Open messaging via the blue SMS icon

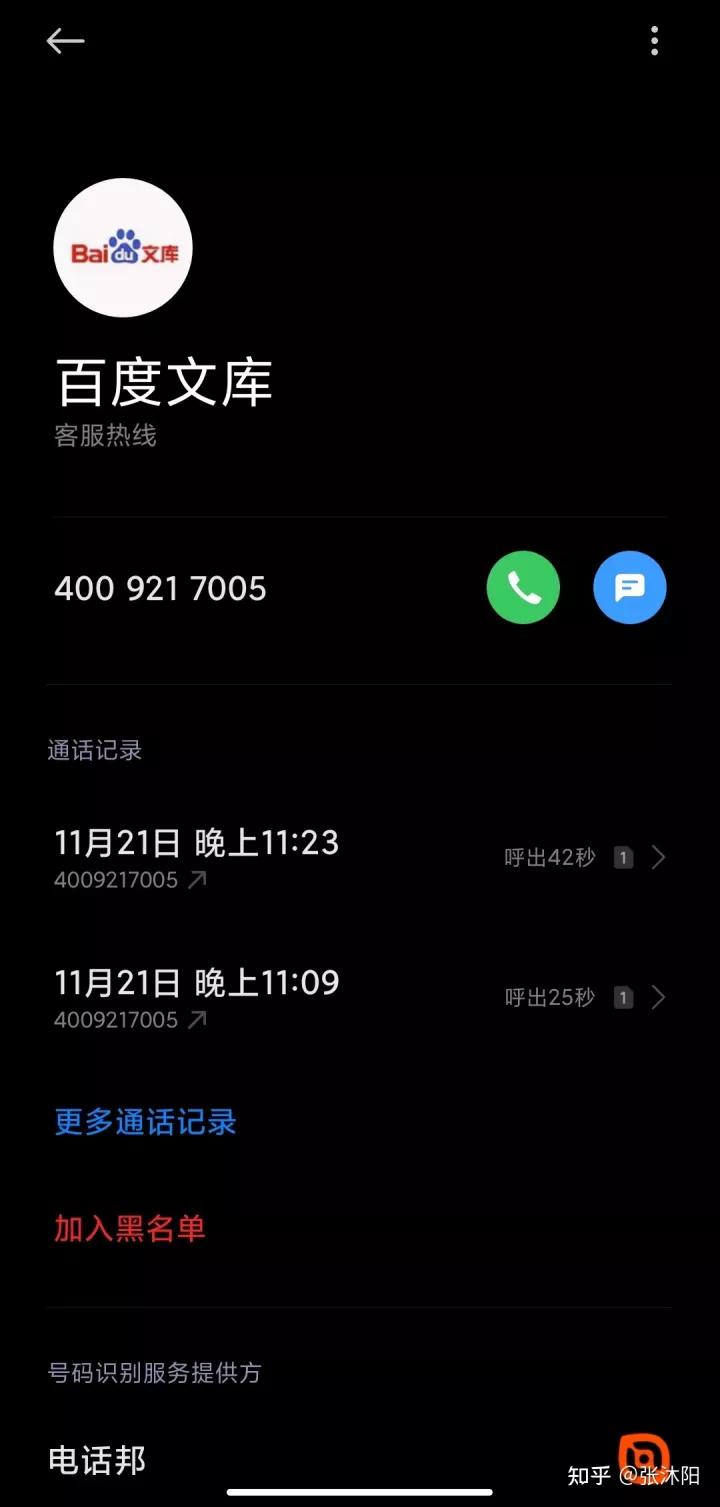(630, 588)
